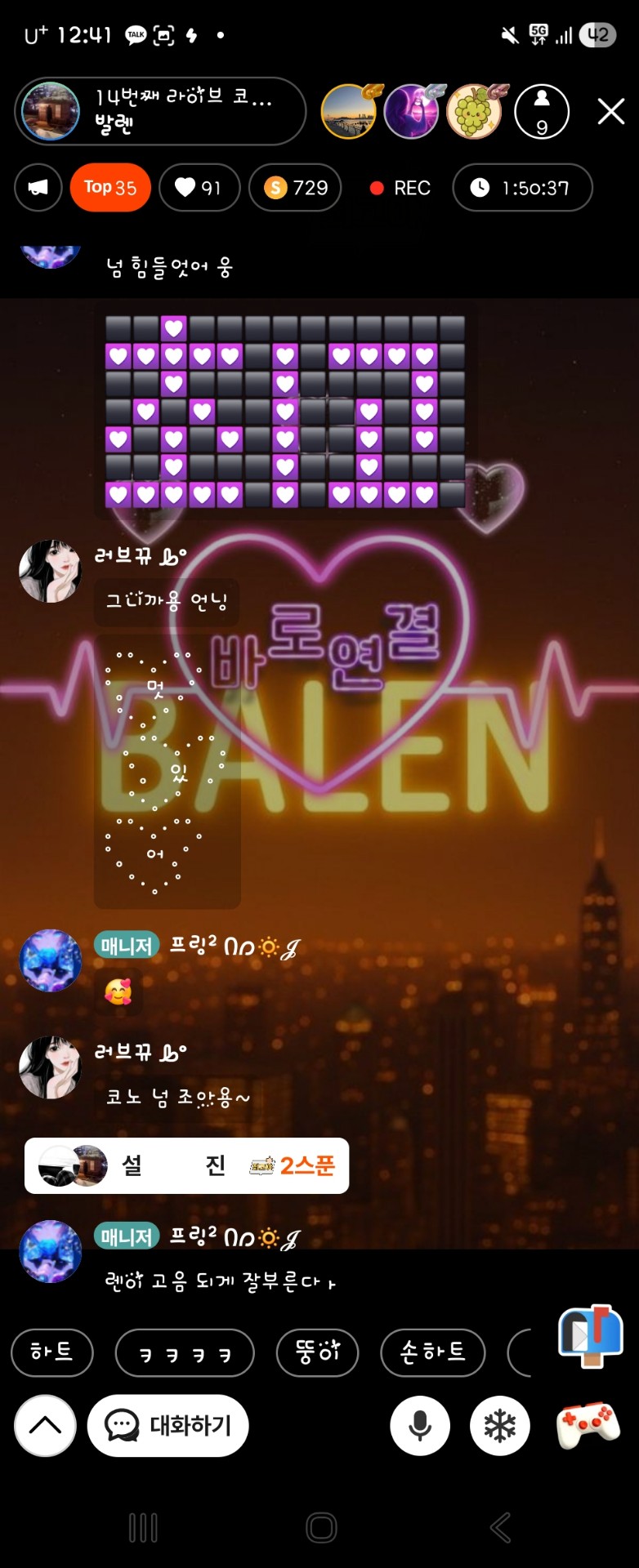Send the ㅋㅋㅋㅋ quick reply

click(185, 1353)
